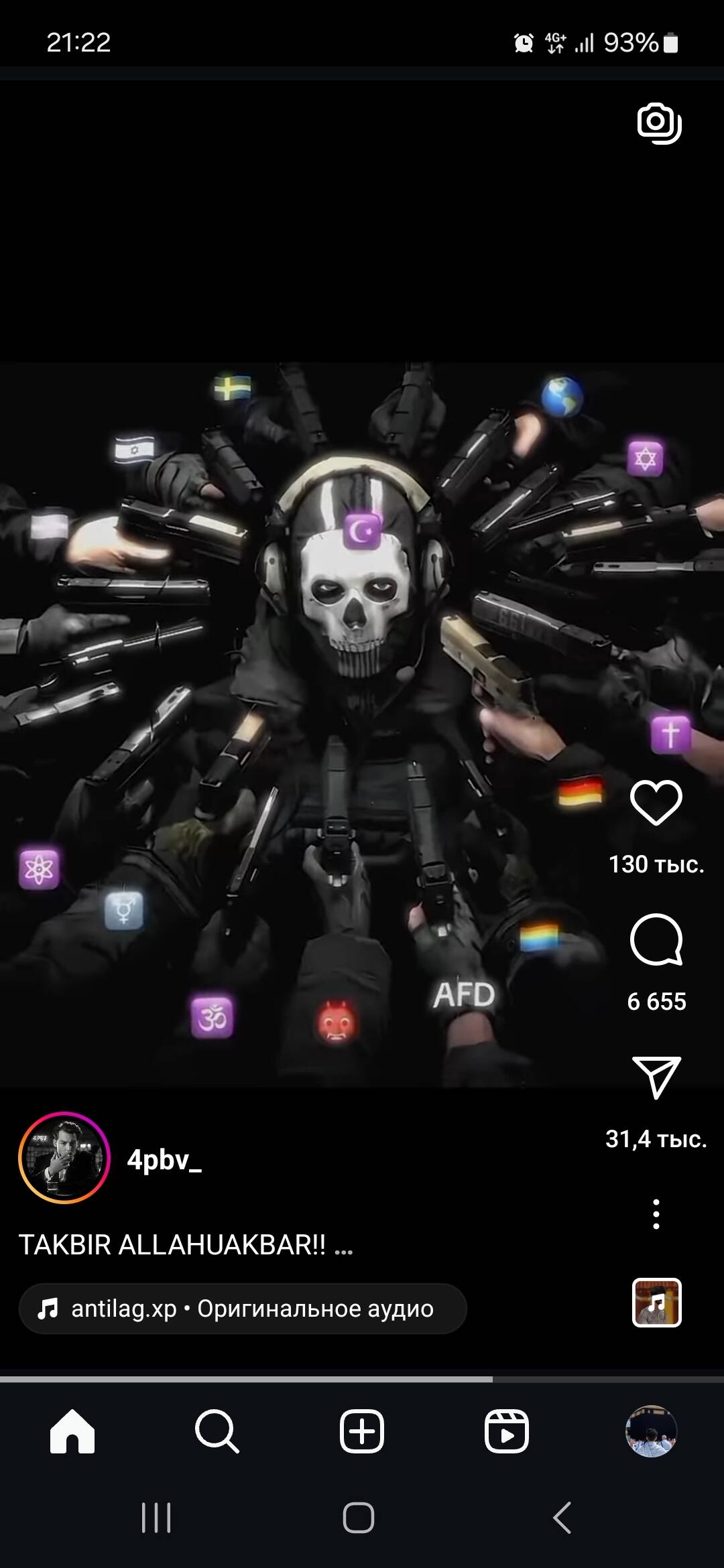Switch to the Search tab
The width and height of the screenshot is (724, 1568).
click(217, 1431)
